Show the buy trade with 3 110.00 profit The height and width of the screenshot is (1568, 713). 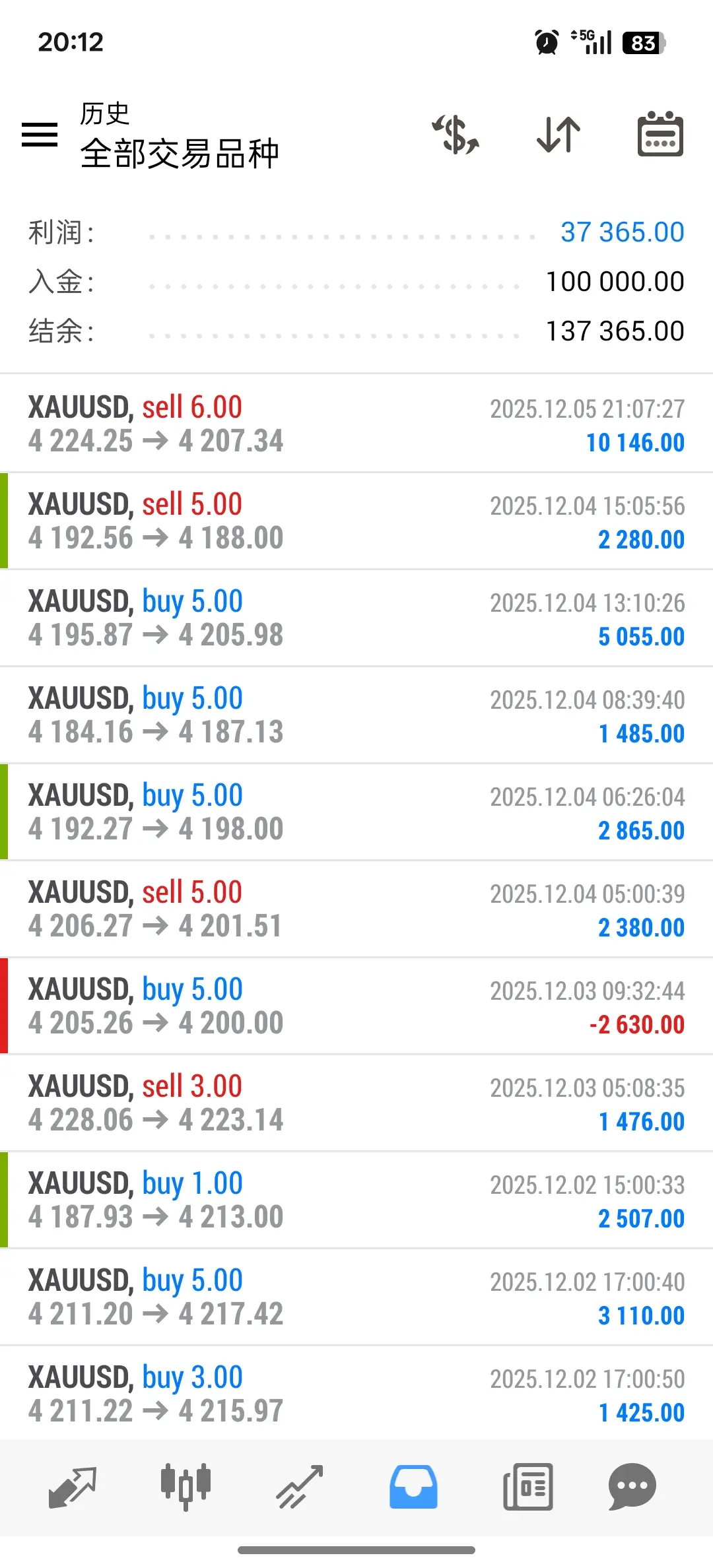pyautogui.click(x=356, y=1297)
